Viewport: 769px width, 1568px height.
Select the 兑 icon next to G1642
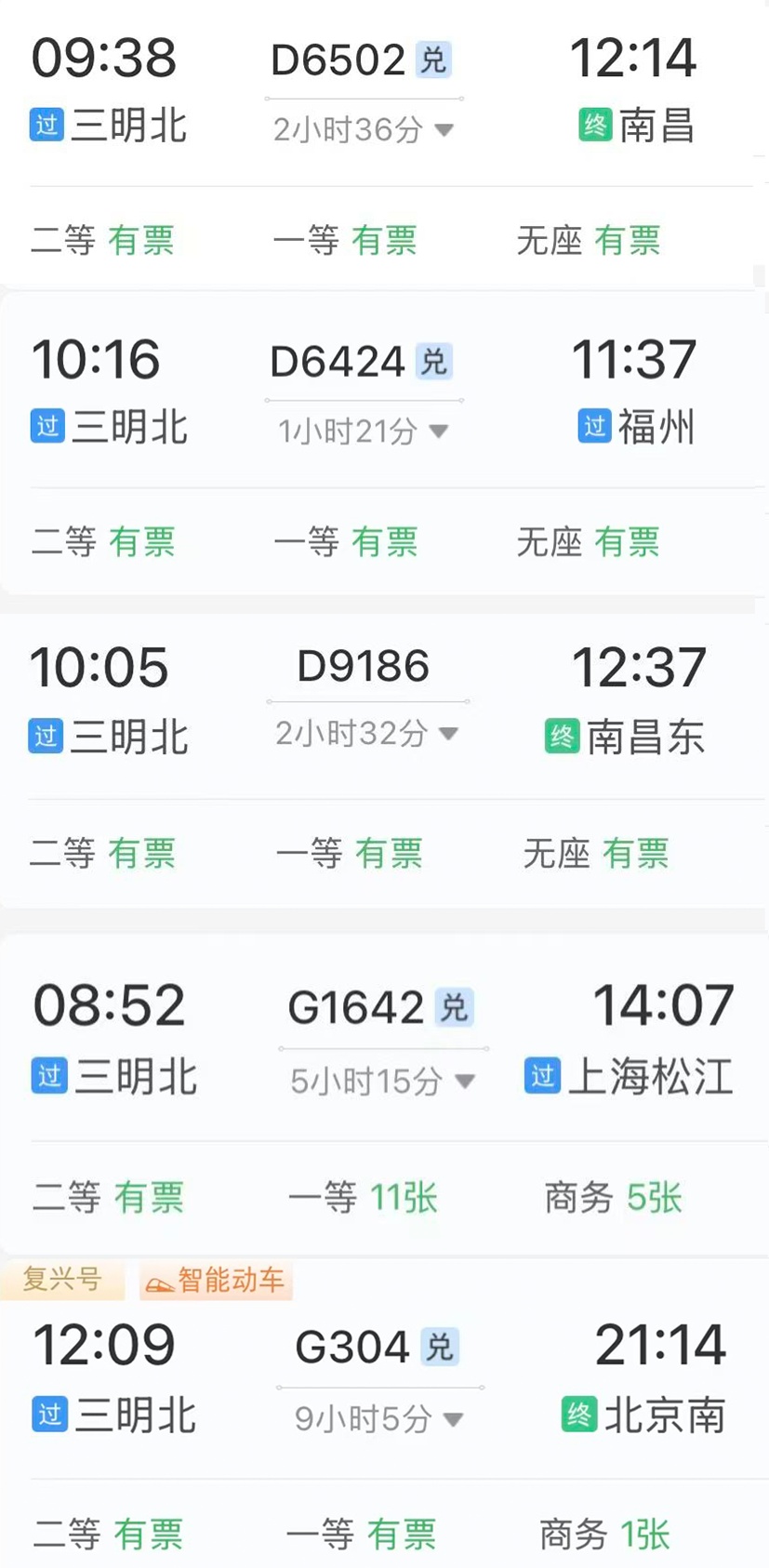(456, 1007)
